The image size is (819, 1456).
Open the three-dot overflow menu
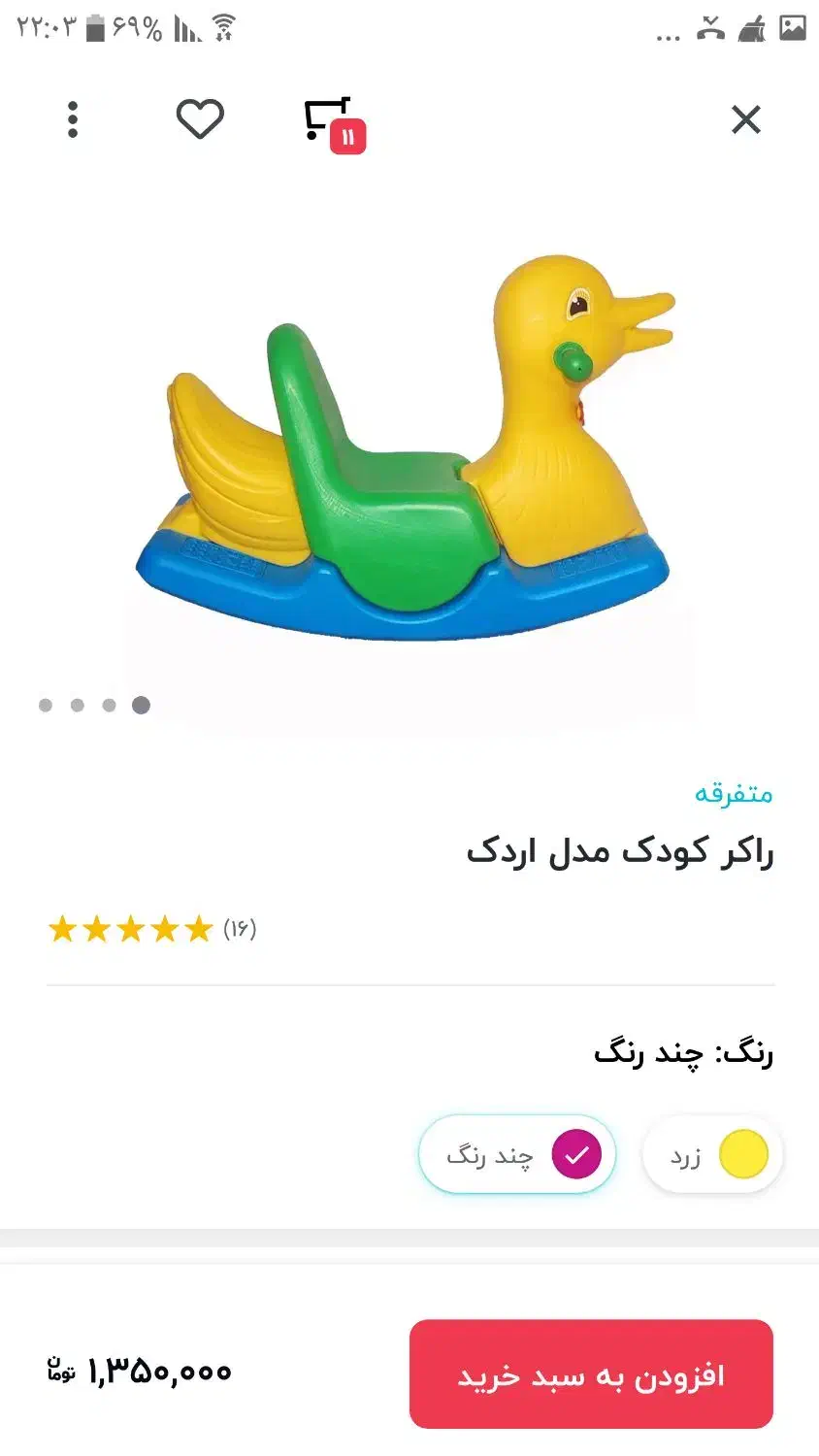[x=73, y=120]
